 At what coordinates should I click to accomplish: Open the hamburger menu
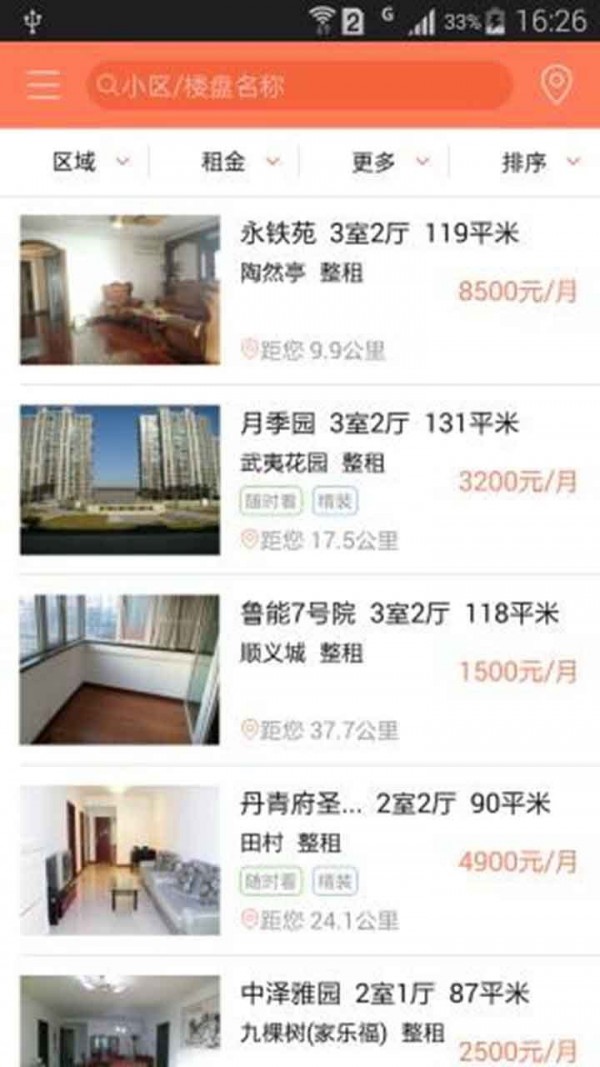[44, 85]
